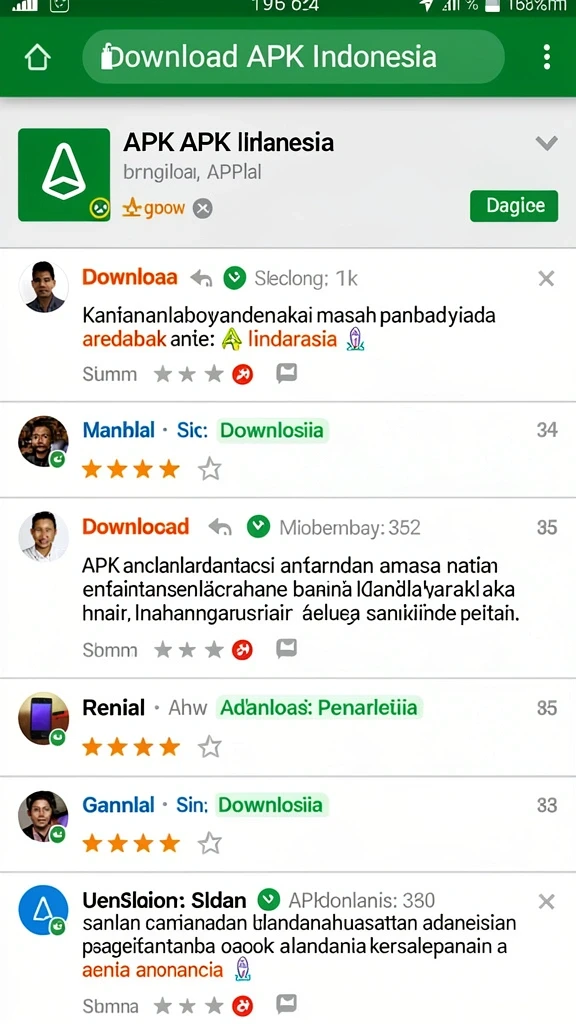
Task: Tap the Downlosiia tag beside Manhlal
Action: pos(272,430)
